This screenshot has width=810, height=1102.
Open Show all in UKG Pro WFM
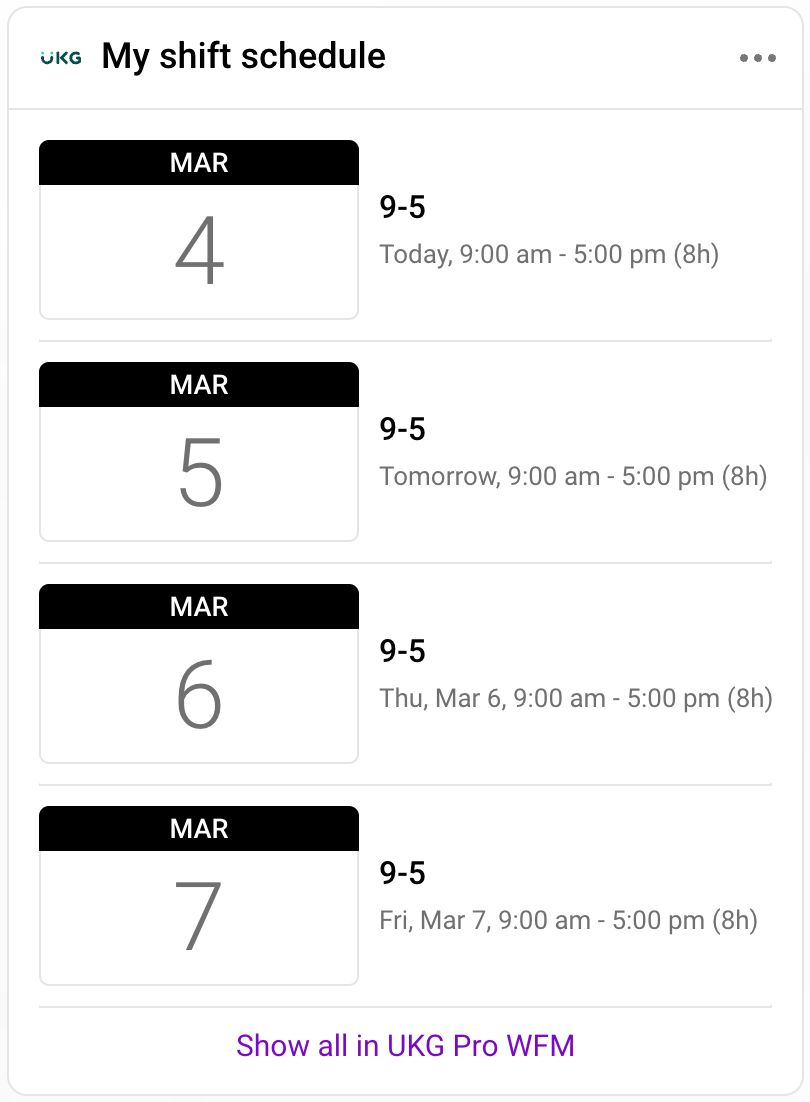click(404, 1045)
